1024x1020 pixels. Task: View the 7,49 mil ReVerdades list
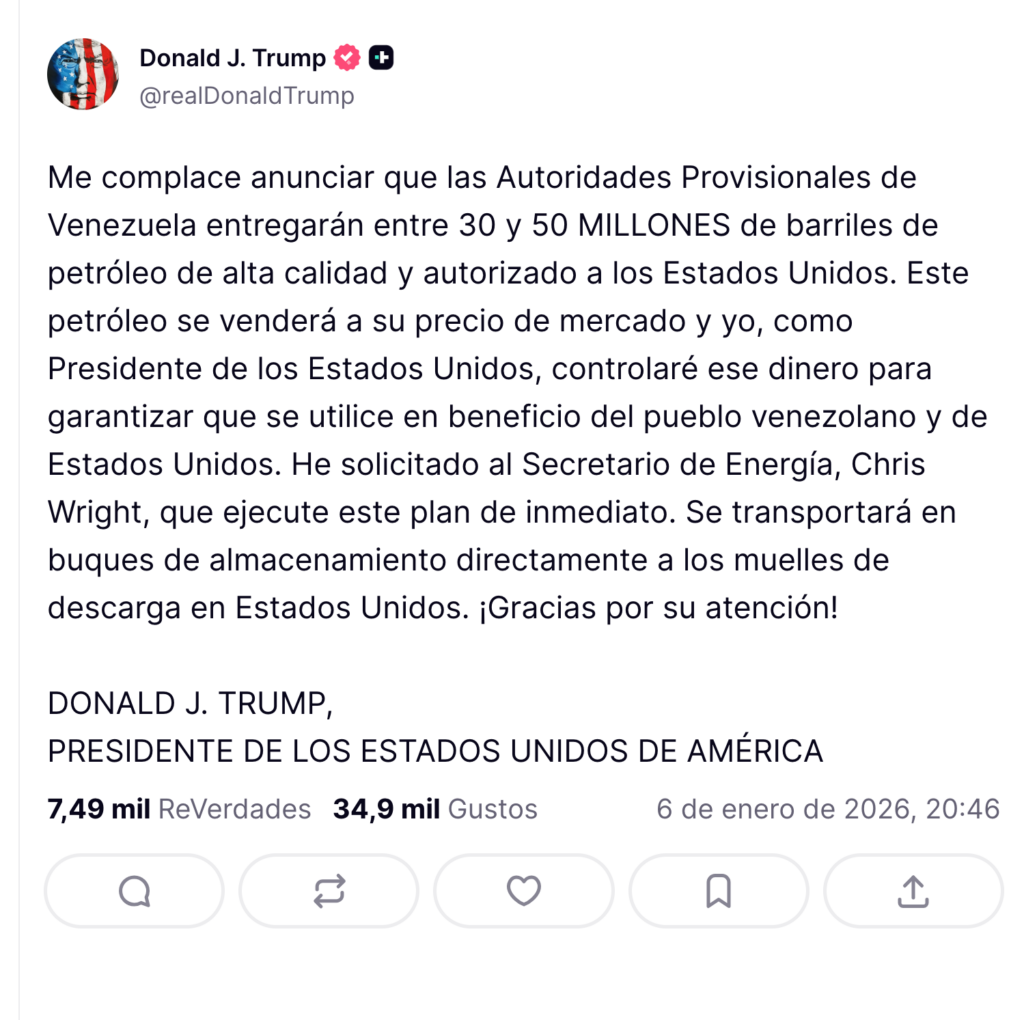(179, 809)
